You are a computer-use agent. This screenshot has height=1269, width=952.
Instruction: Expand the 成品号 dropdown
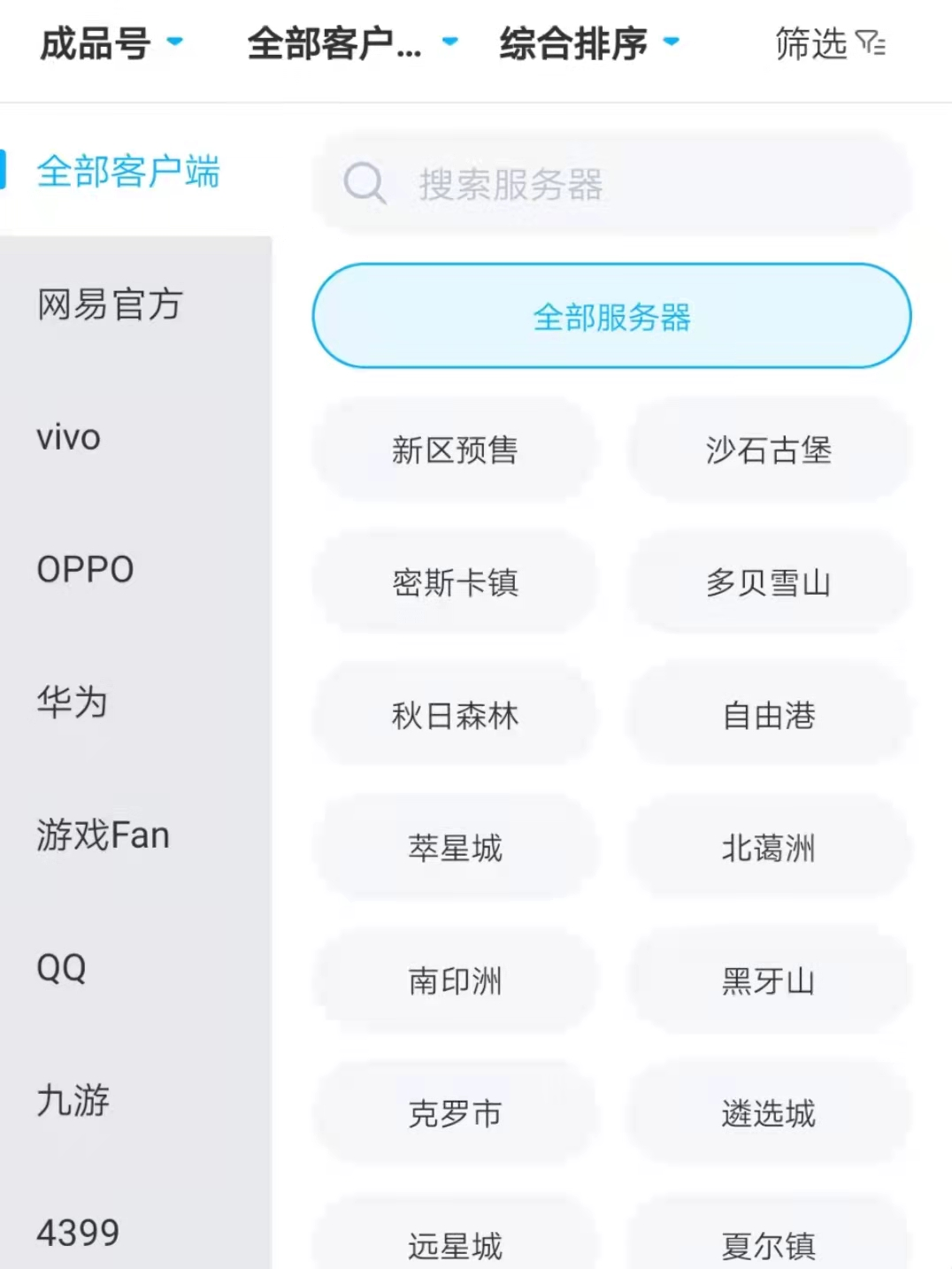(111, 42)
